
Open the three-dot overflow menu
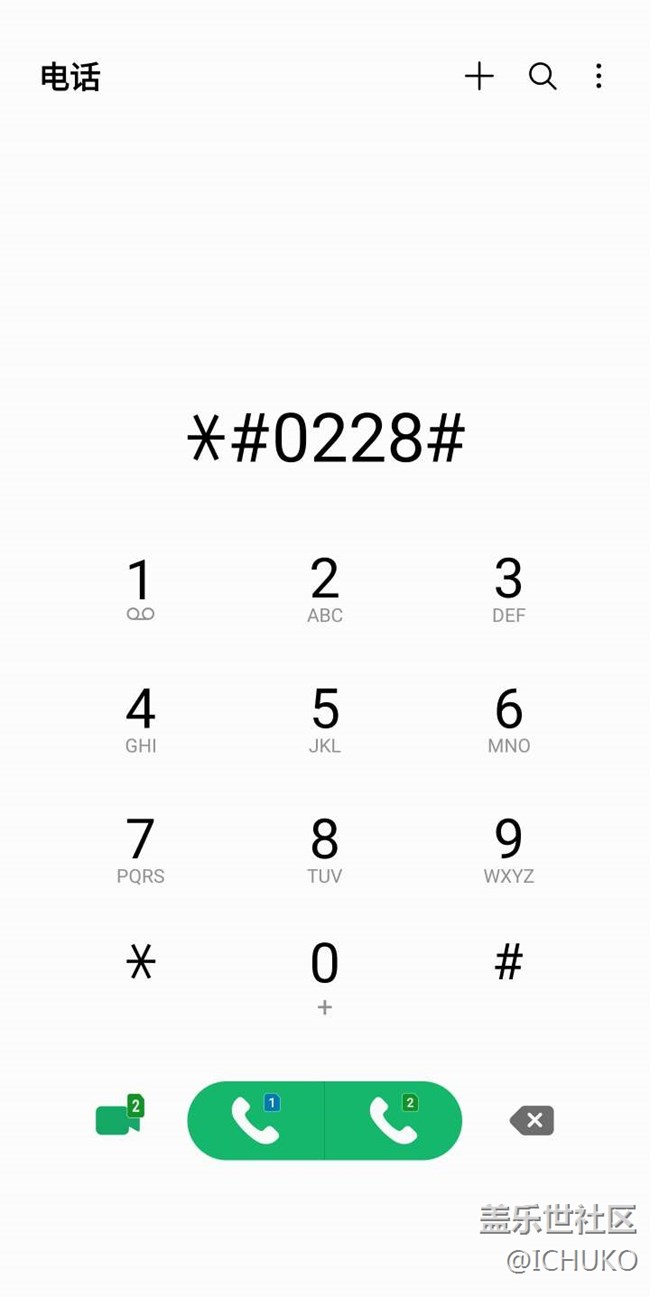tap(598, 76)
